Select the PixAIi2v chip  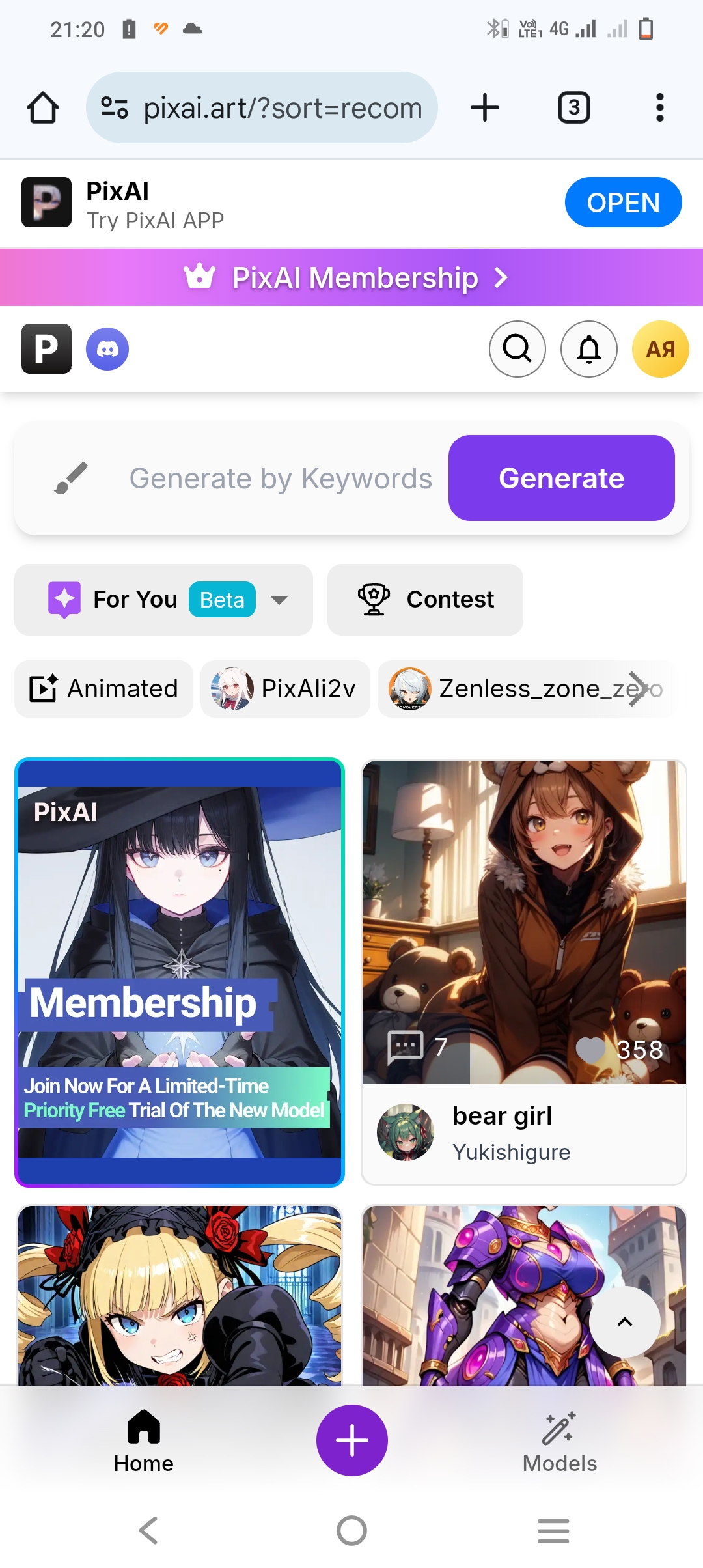(x=285, y=689)
